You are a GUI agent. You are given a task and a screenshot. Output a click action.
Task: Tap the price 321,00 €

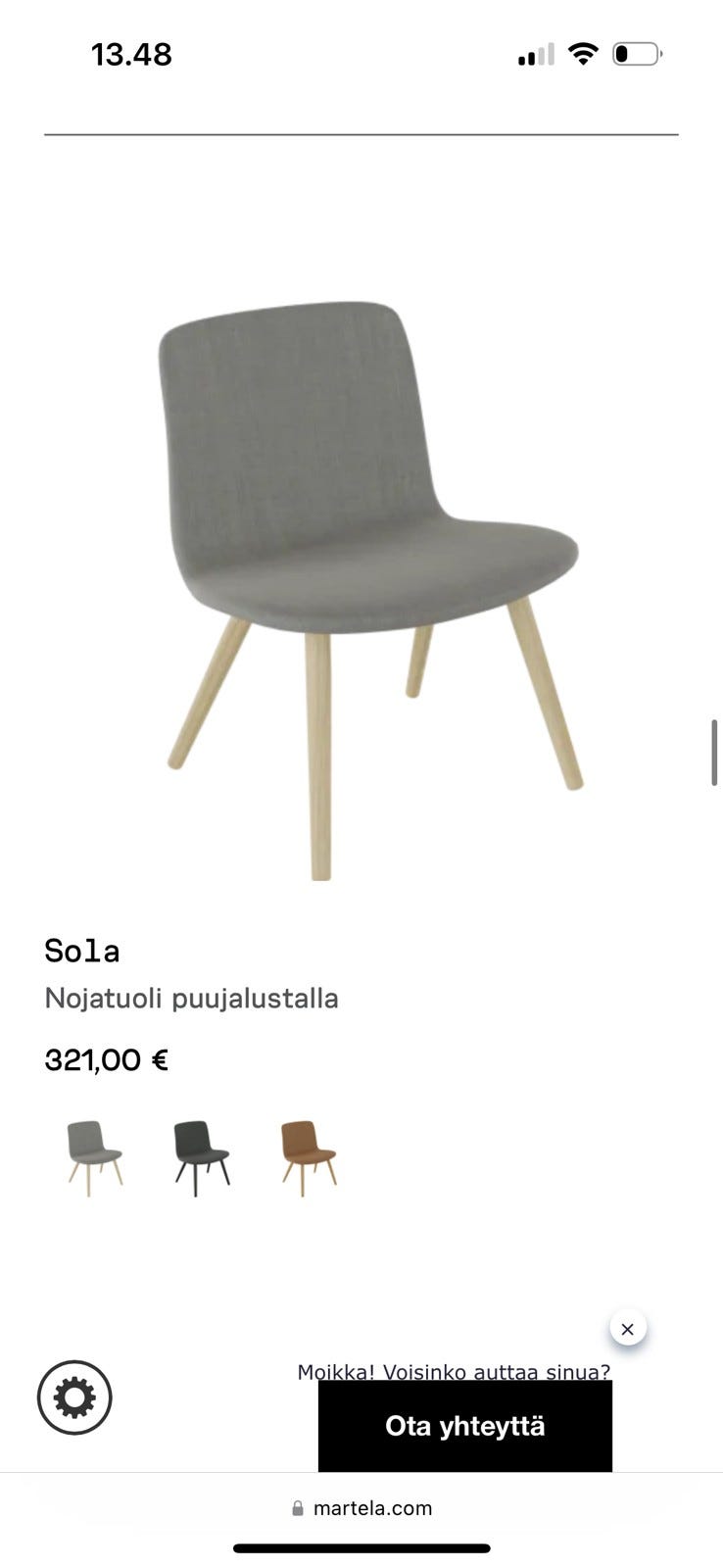coord(106,1059)
